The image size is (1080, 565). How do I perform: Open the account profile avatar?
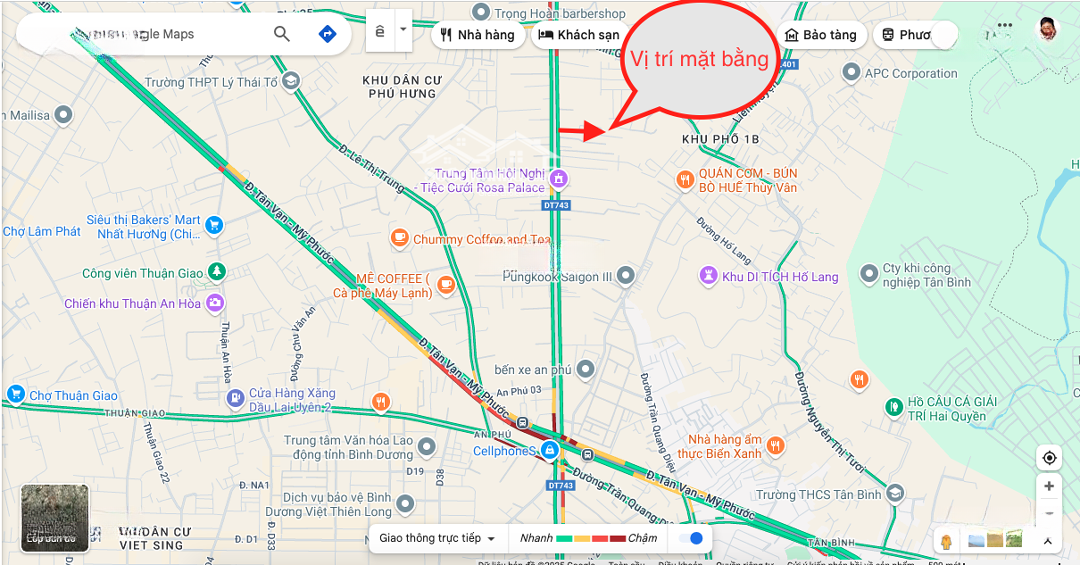[x=1047, y=29]
